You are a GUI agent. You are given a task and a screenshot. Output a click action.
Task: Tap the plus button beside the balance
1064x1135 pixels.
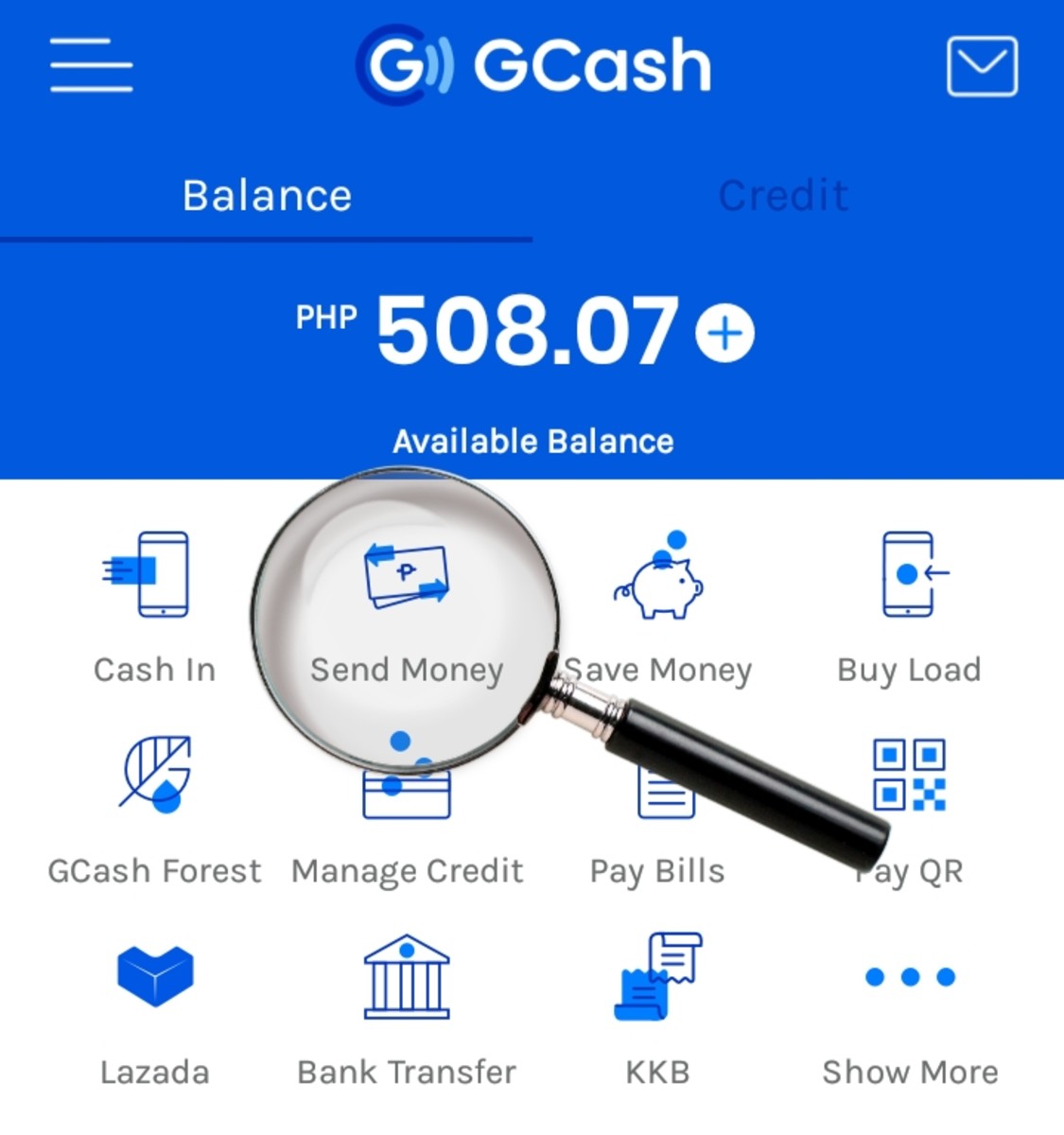click(x=724, y=333)
